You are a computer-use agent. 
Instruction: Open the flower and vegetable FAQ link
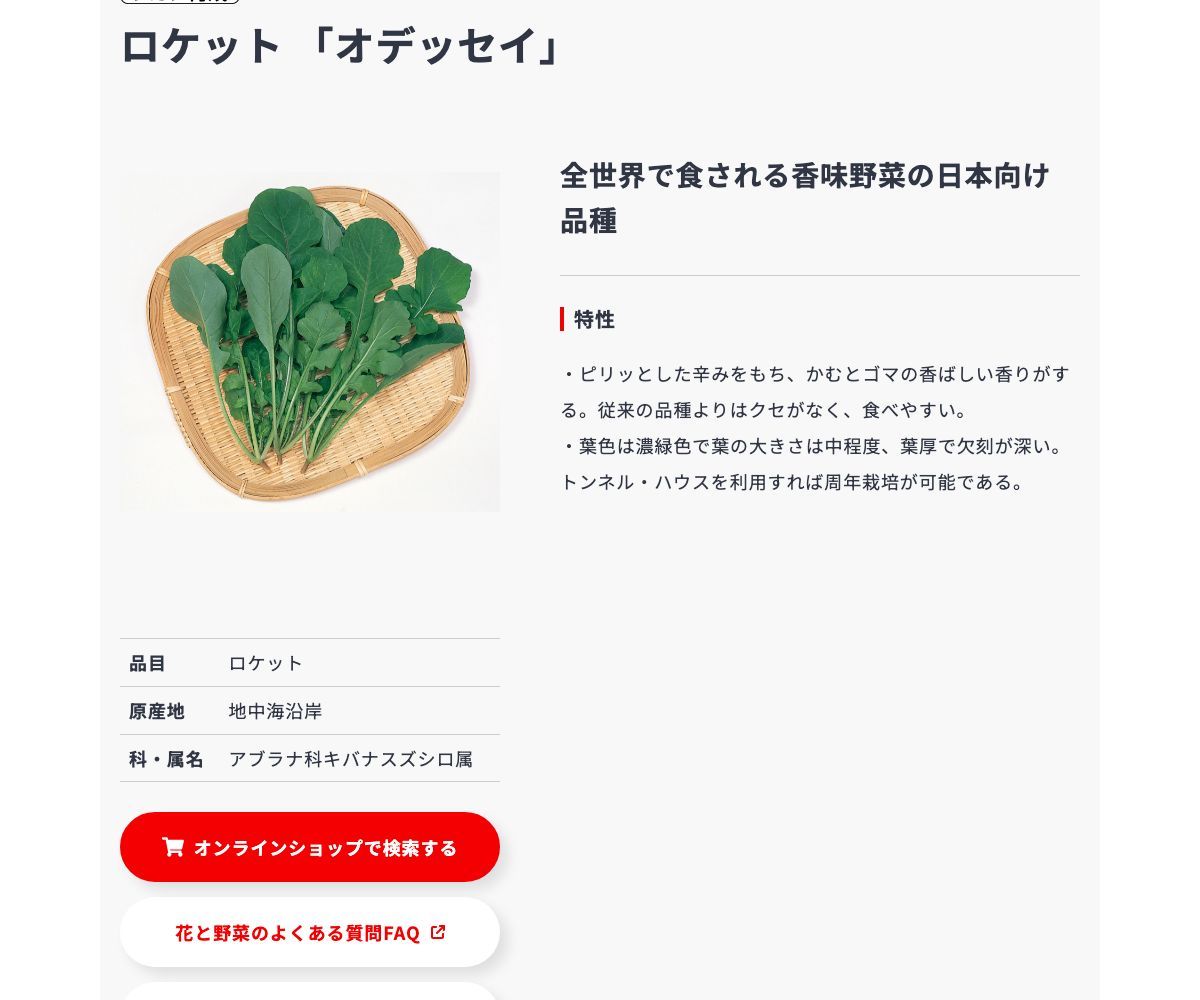pyautogui.click(x=309, y=932)
